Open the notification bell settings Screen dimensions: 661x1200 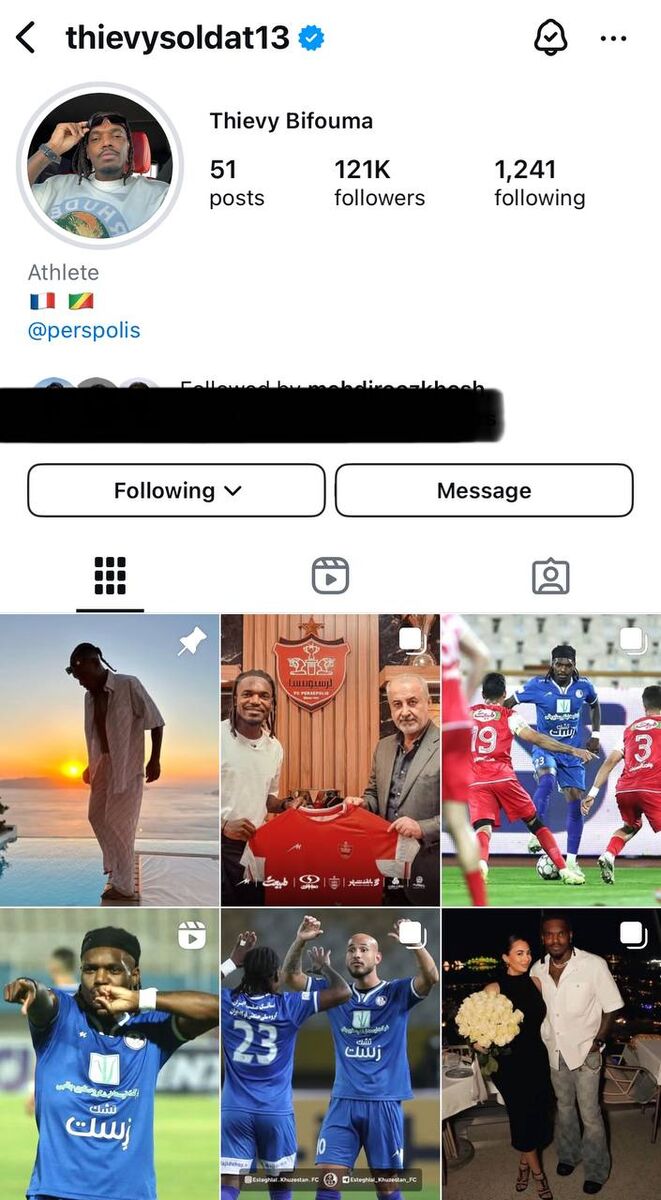(x=549, y=38)
